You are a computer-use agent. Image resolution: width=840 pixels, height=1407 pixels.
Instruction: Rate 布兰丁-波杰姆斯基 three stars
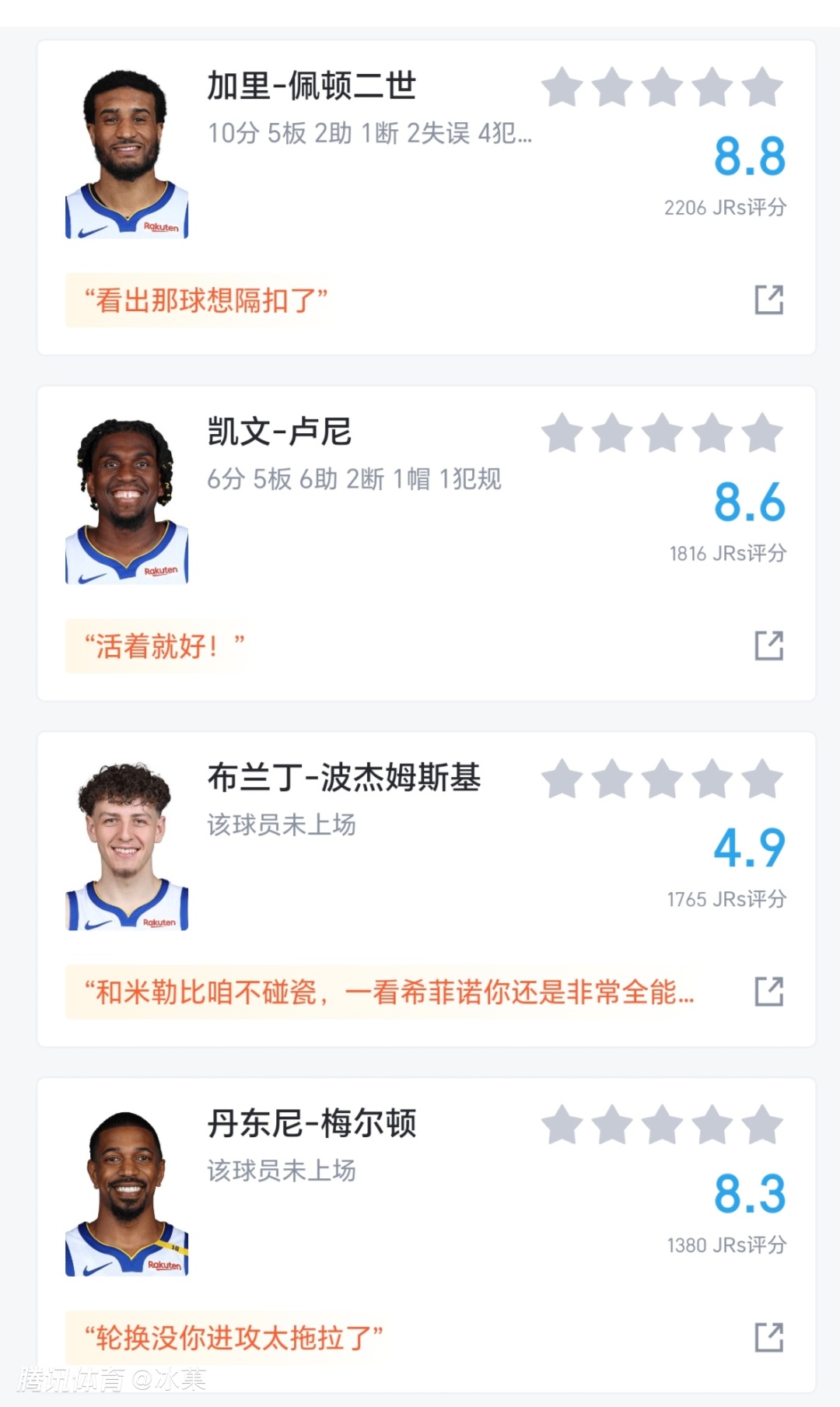click(x=662, y=779)
